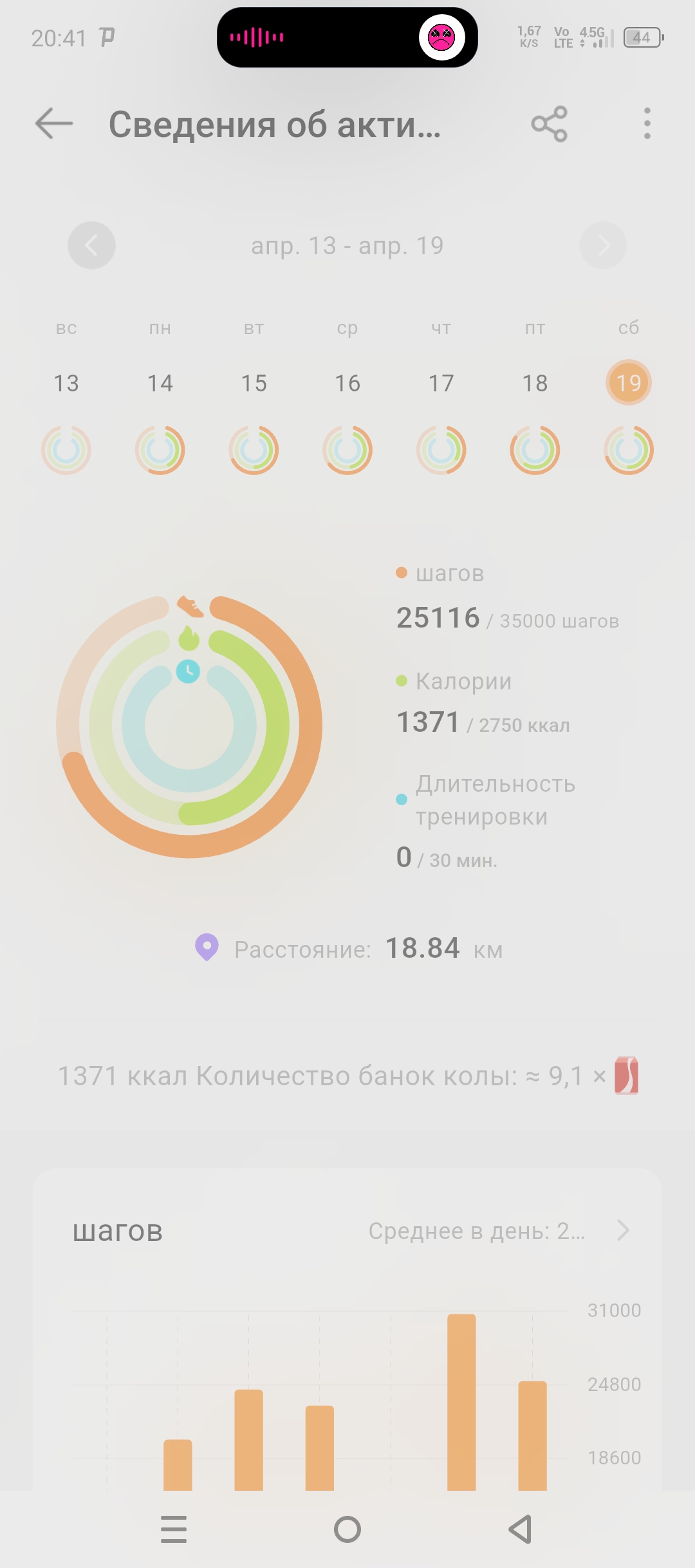
Task: Select Saturday the 19th
Action: click(629, 383)
